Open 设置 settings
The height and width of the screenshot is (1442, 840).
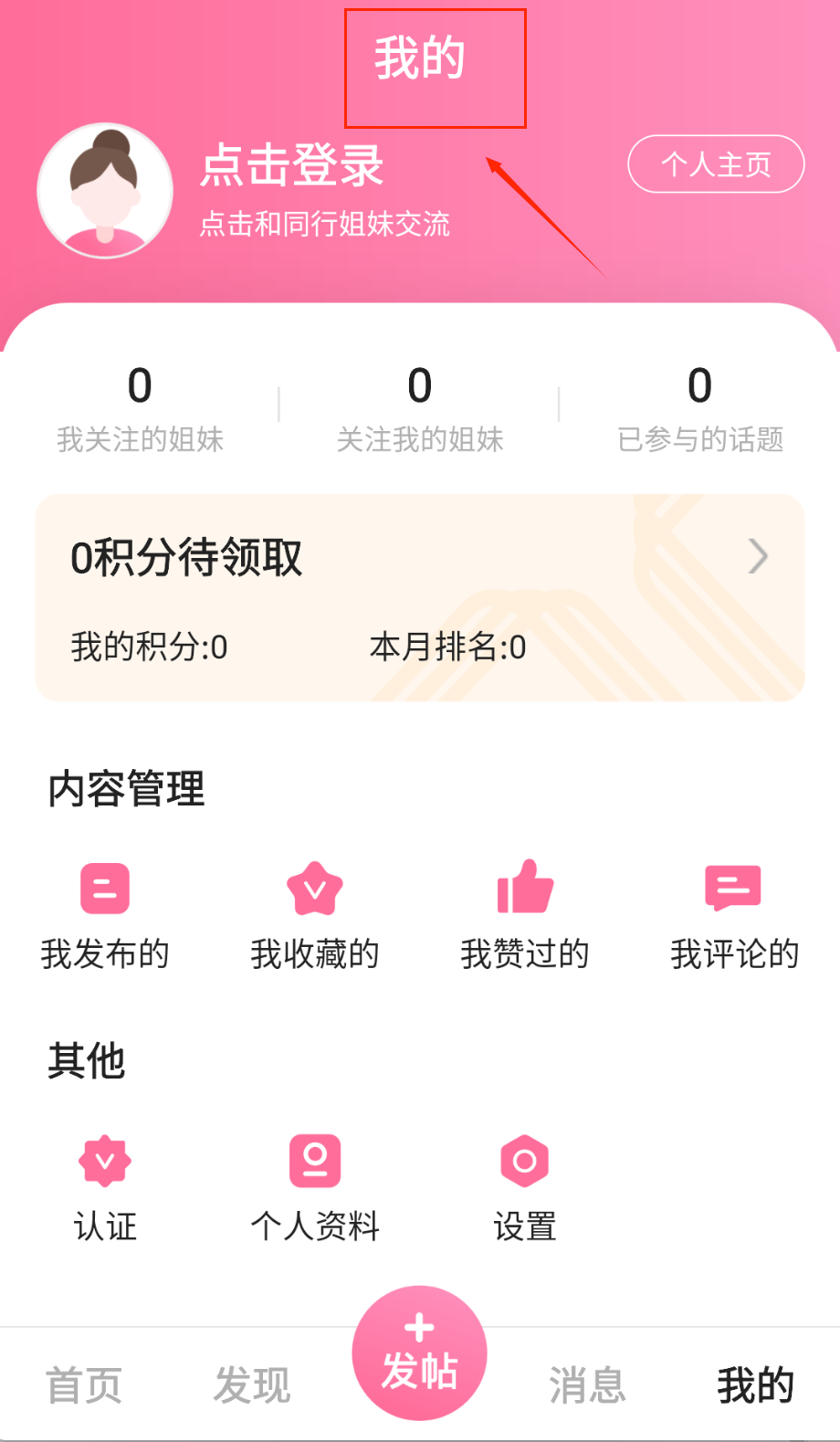pyautogui.click(x=525, y=1187)
